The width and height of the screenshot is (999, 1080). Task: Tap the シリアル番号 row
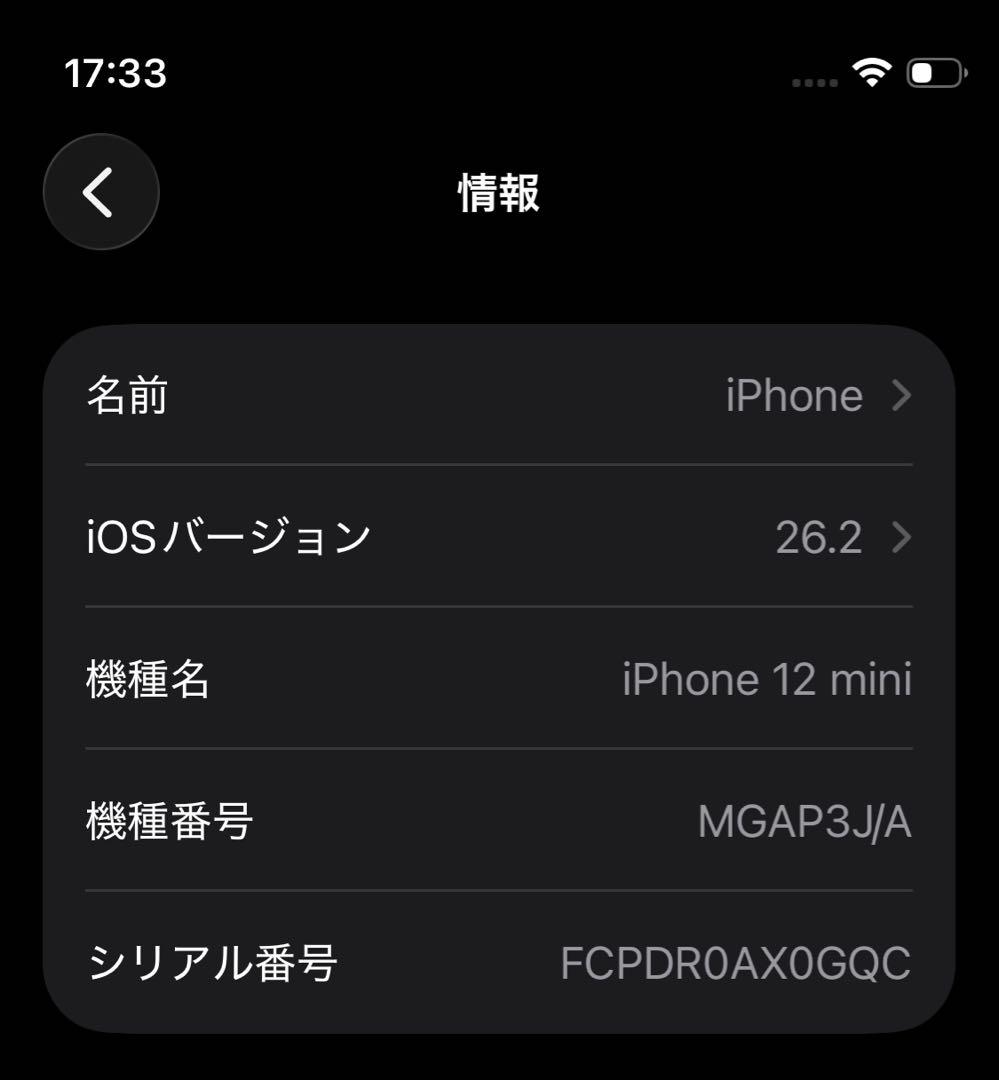(500, 962)
